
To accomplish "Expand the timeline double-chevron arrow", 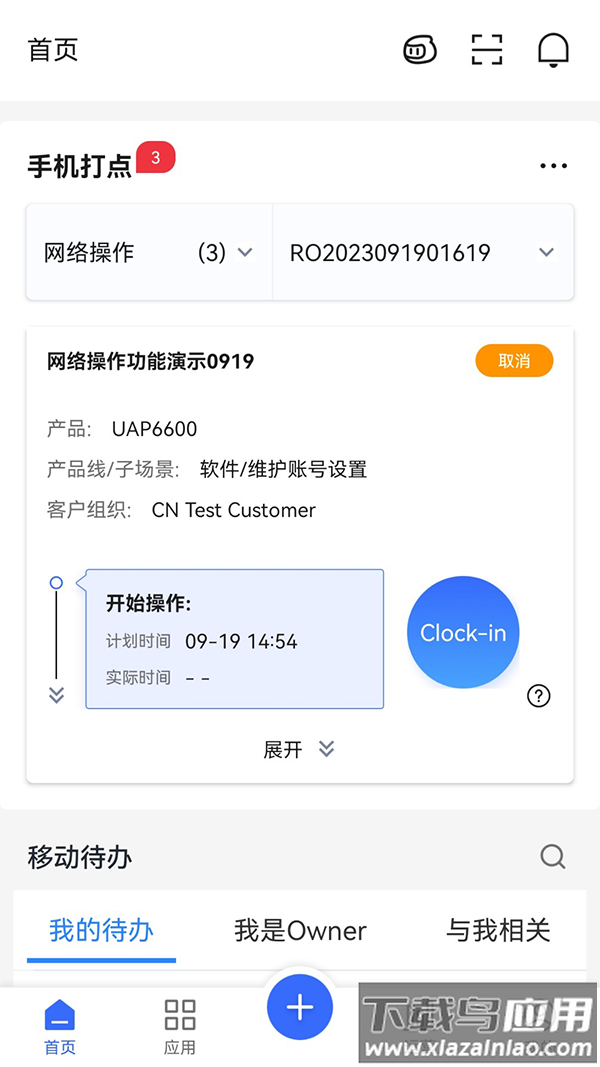I will (56, 695).
